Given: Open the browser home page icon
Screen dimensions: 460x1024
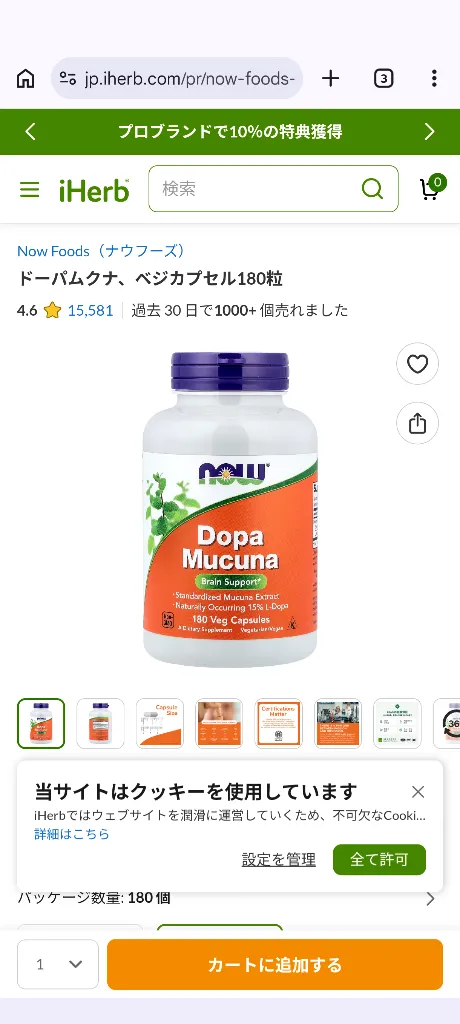Looking at the screenshot, I should (25, 79).
